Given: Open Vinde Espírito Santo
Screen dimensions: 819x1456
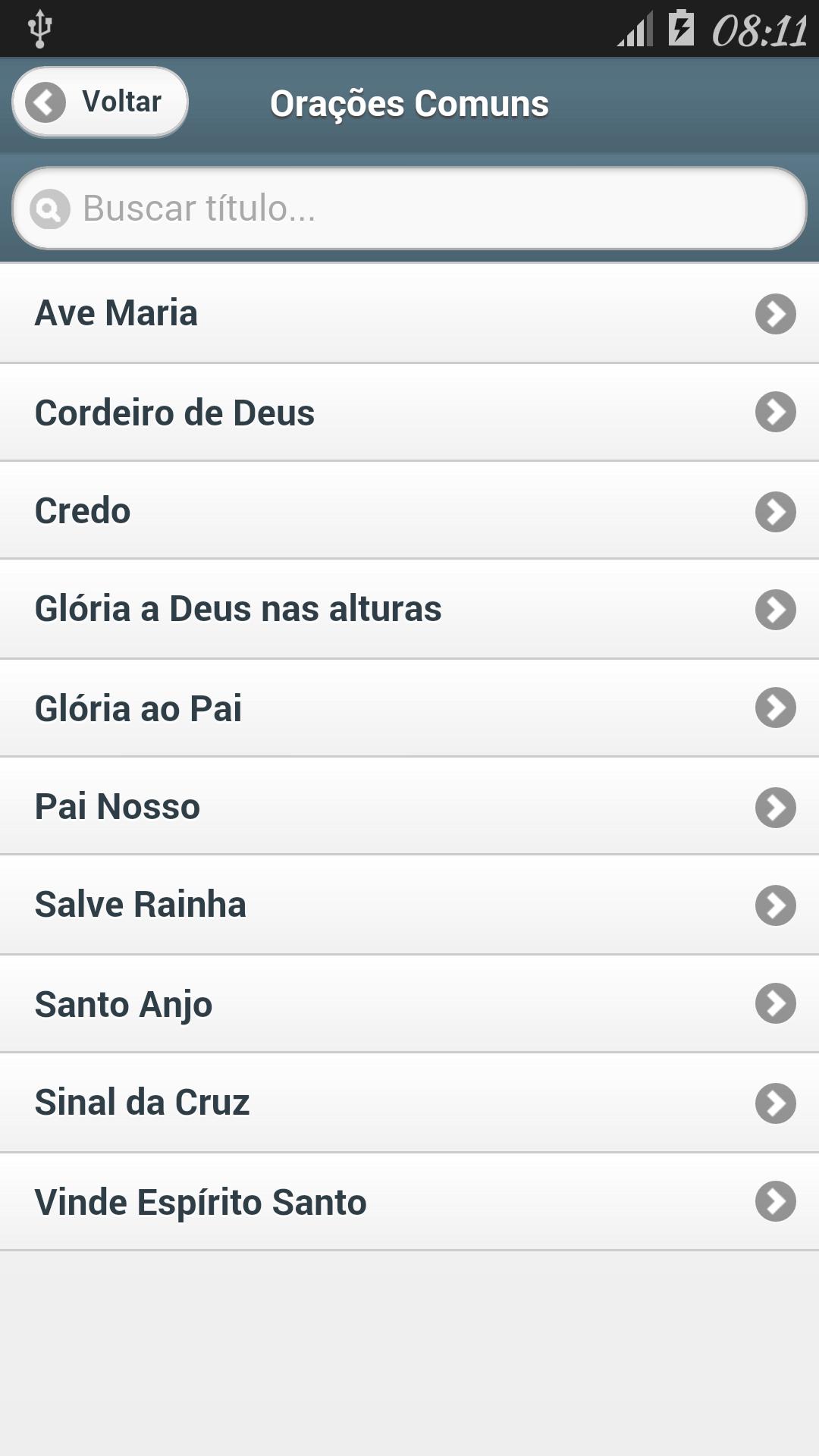Looking at the screenshot, I should pyautogui.click(x=409, y=1202).
